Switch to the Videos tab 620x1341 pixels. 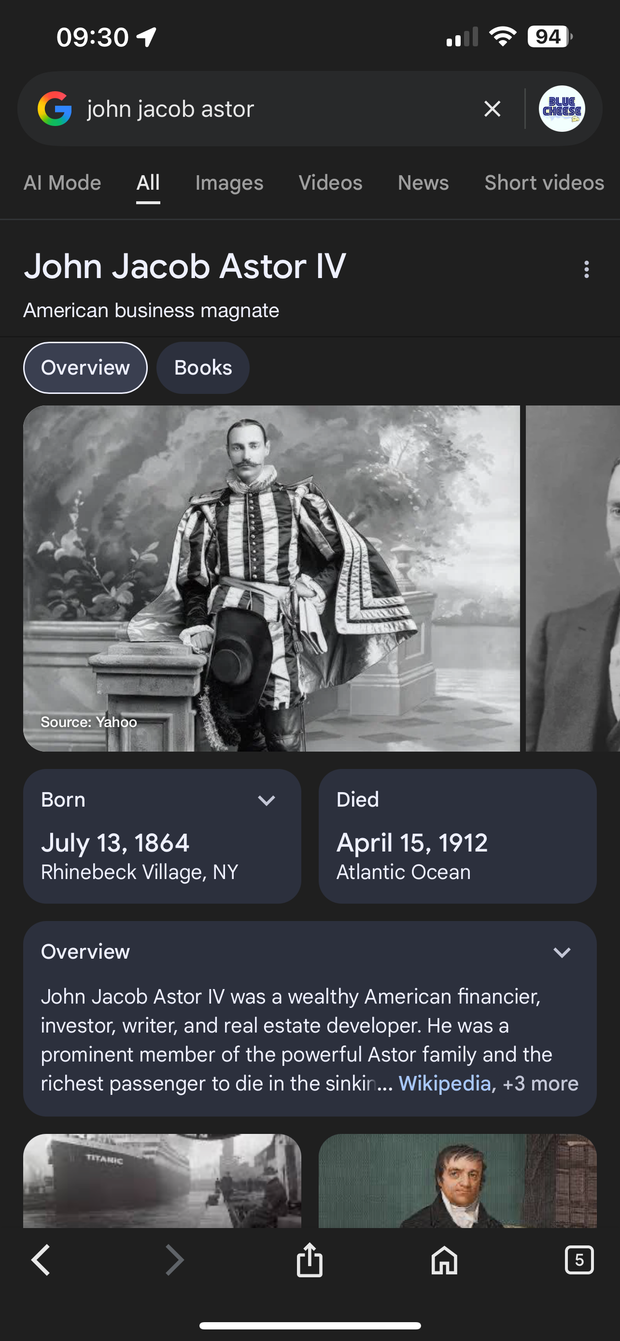pyautogui.click(x=330, y=183)
